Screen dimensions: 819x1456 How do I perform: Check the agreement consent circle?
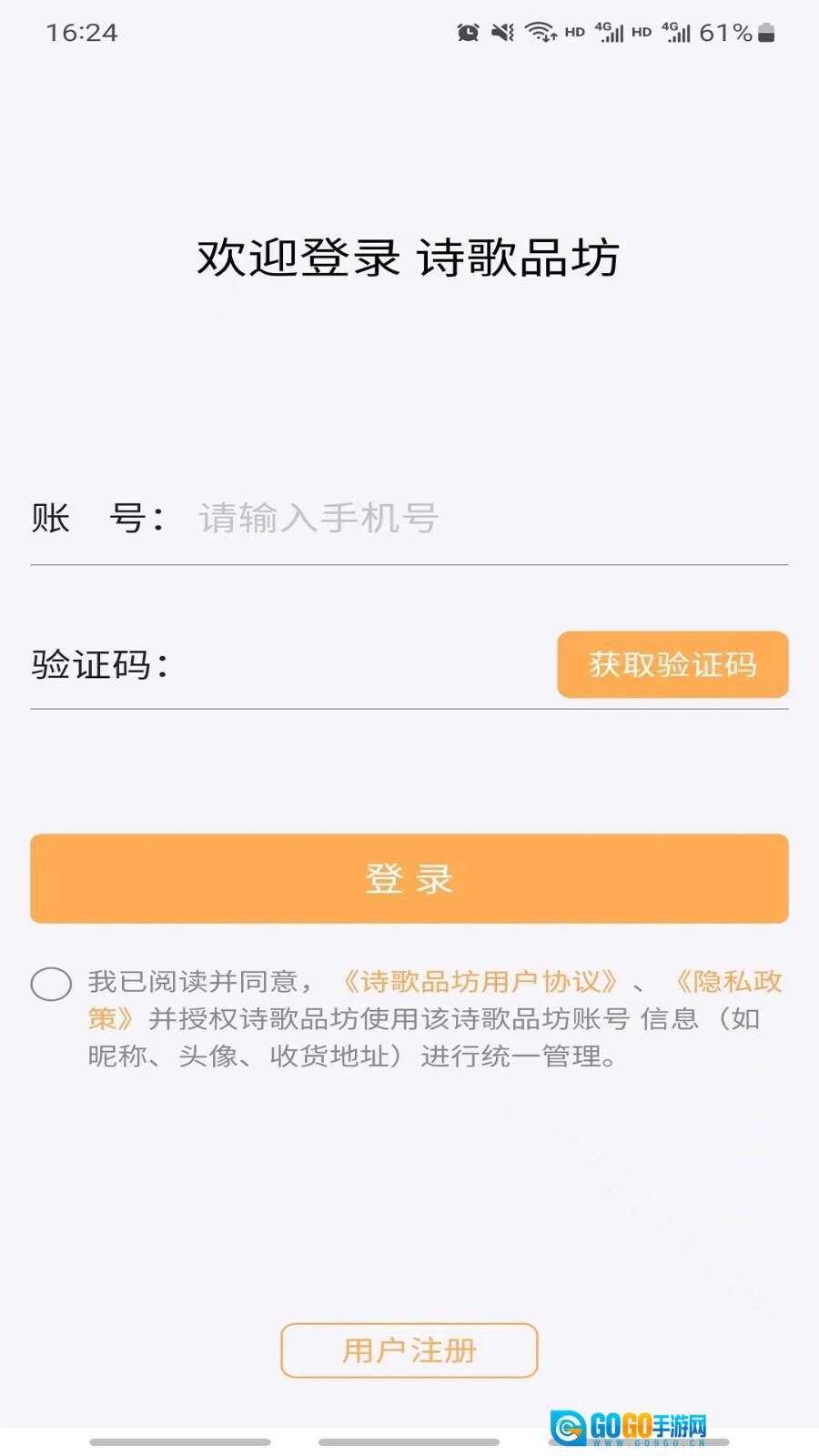(51, 984)
